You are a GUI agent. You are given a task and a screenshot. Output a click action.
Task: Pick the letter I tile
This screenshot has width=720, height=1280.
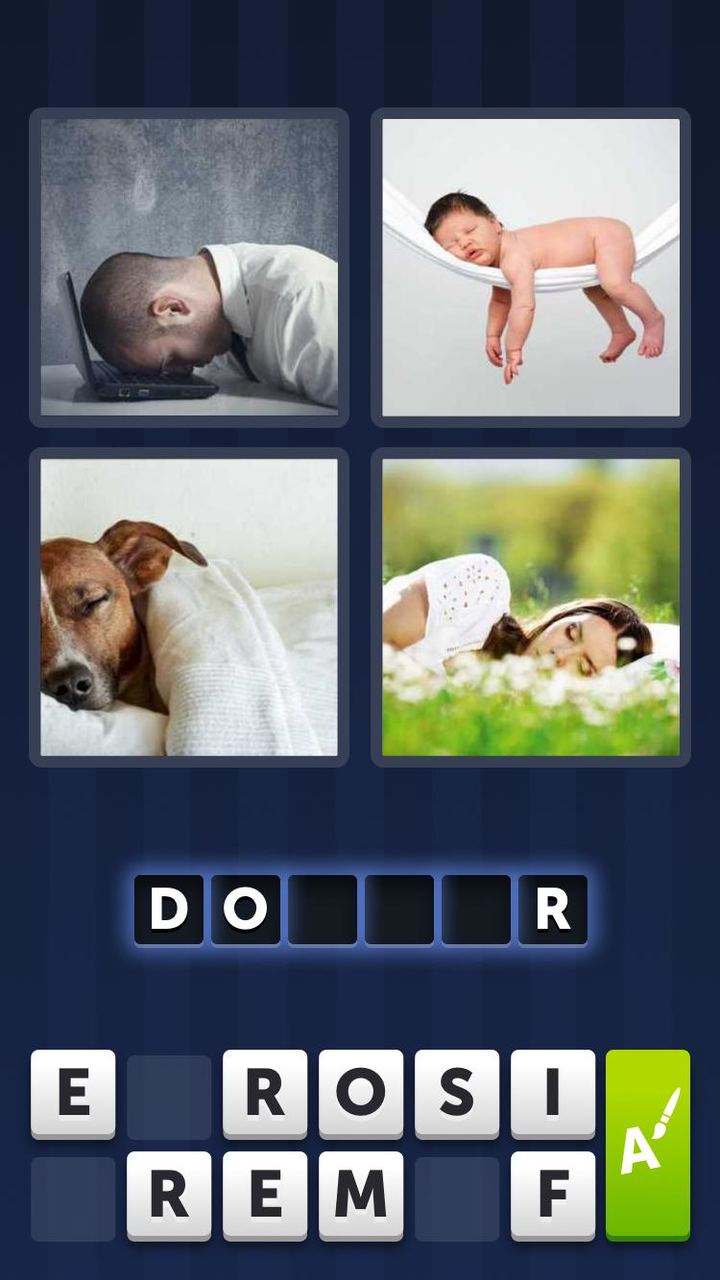pyautogui.click(x=553, y=1093)
